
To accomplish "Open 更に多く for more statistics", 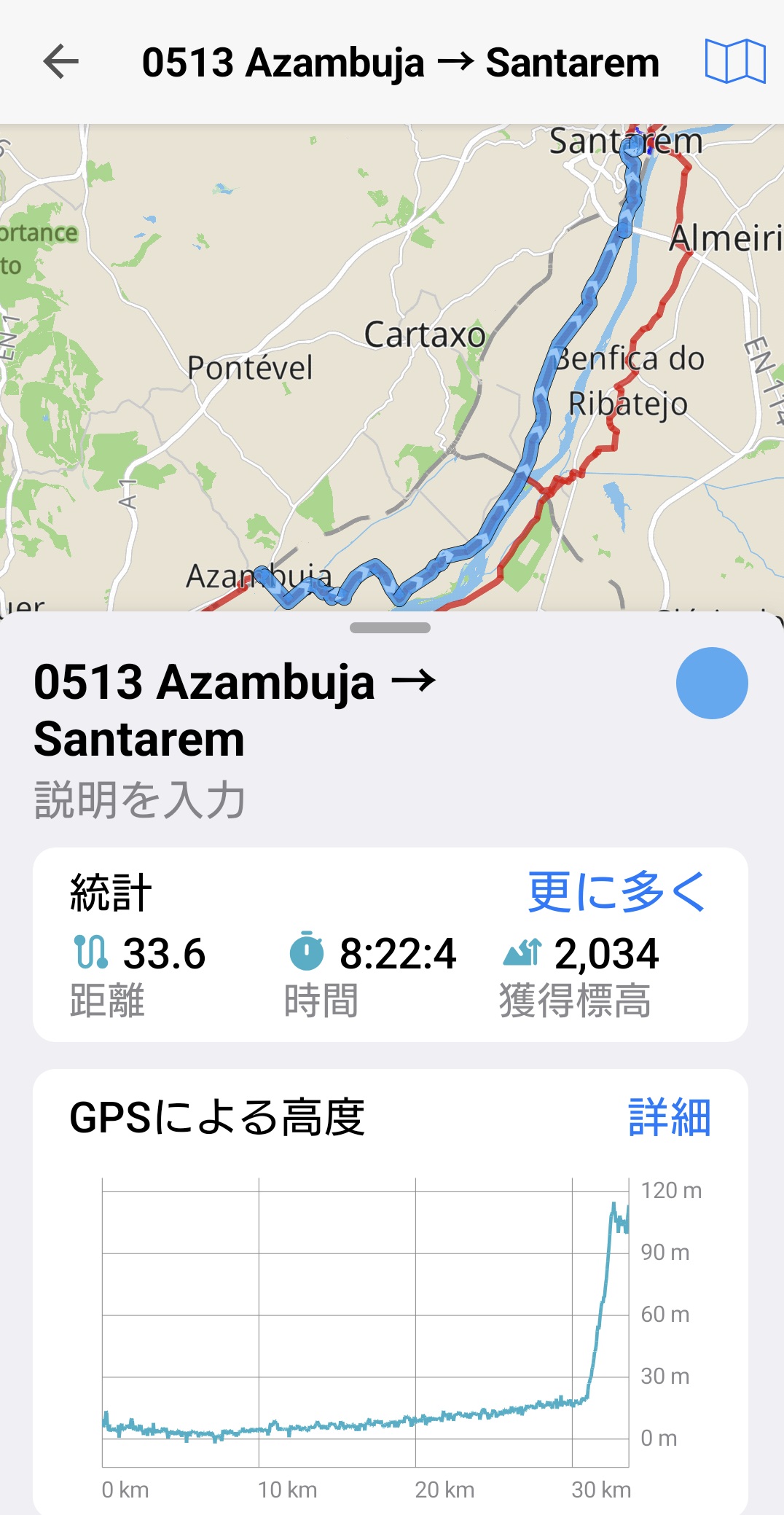I will [616, 891].
